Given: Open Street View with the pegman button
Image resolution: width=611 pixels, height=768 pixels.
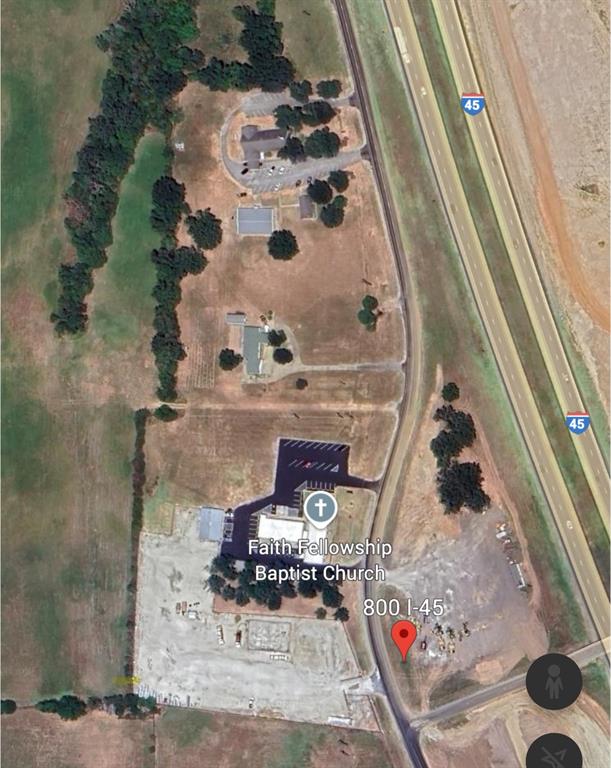Looking at the screenshot, I should pyautogui.click(x=553, y=681).
